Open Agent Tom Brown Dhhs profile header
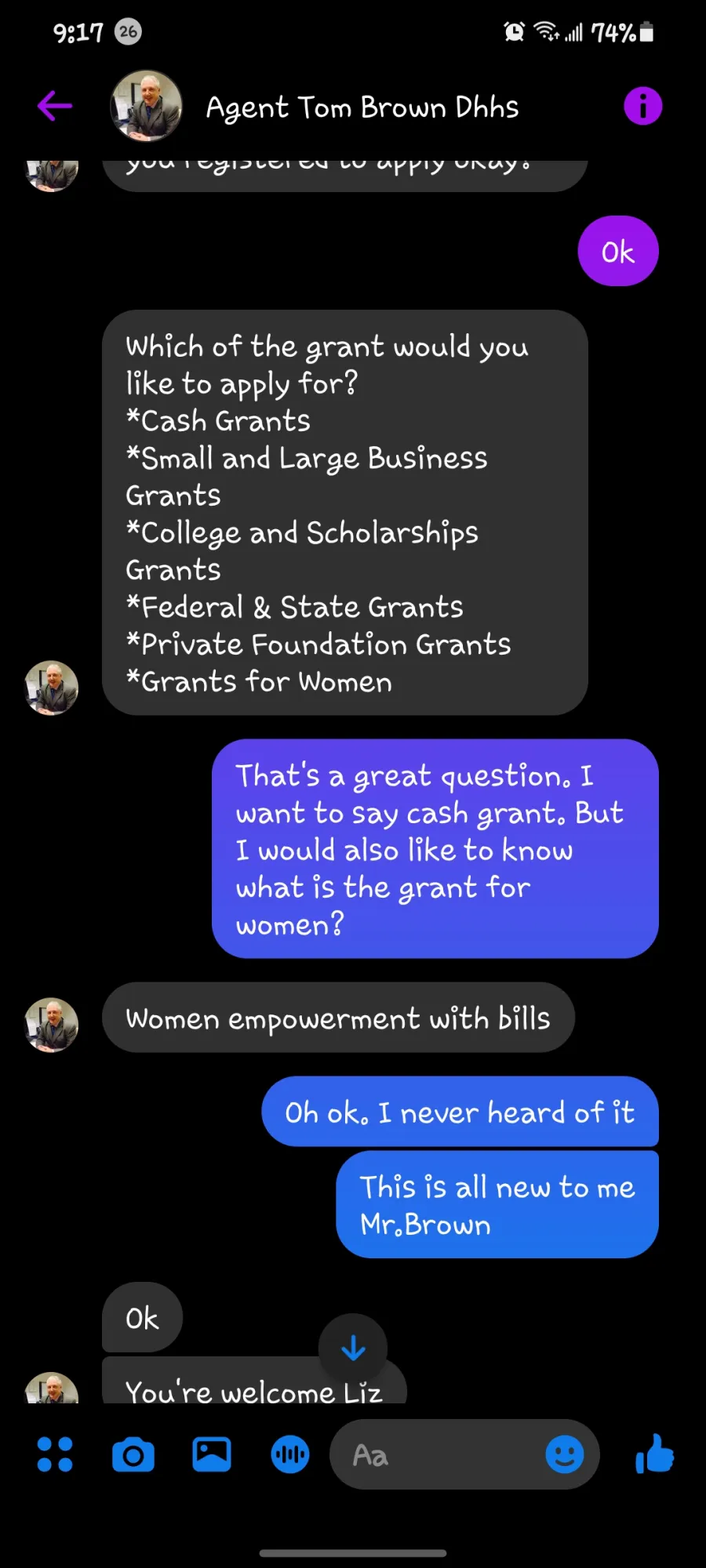This screenshot has height=1568, width=706. [362, 107]
